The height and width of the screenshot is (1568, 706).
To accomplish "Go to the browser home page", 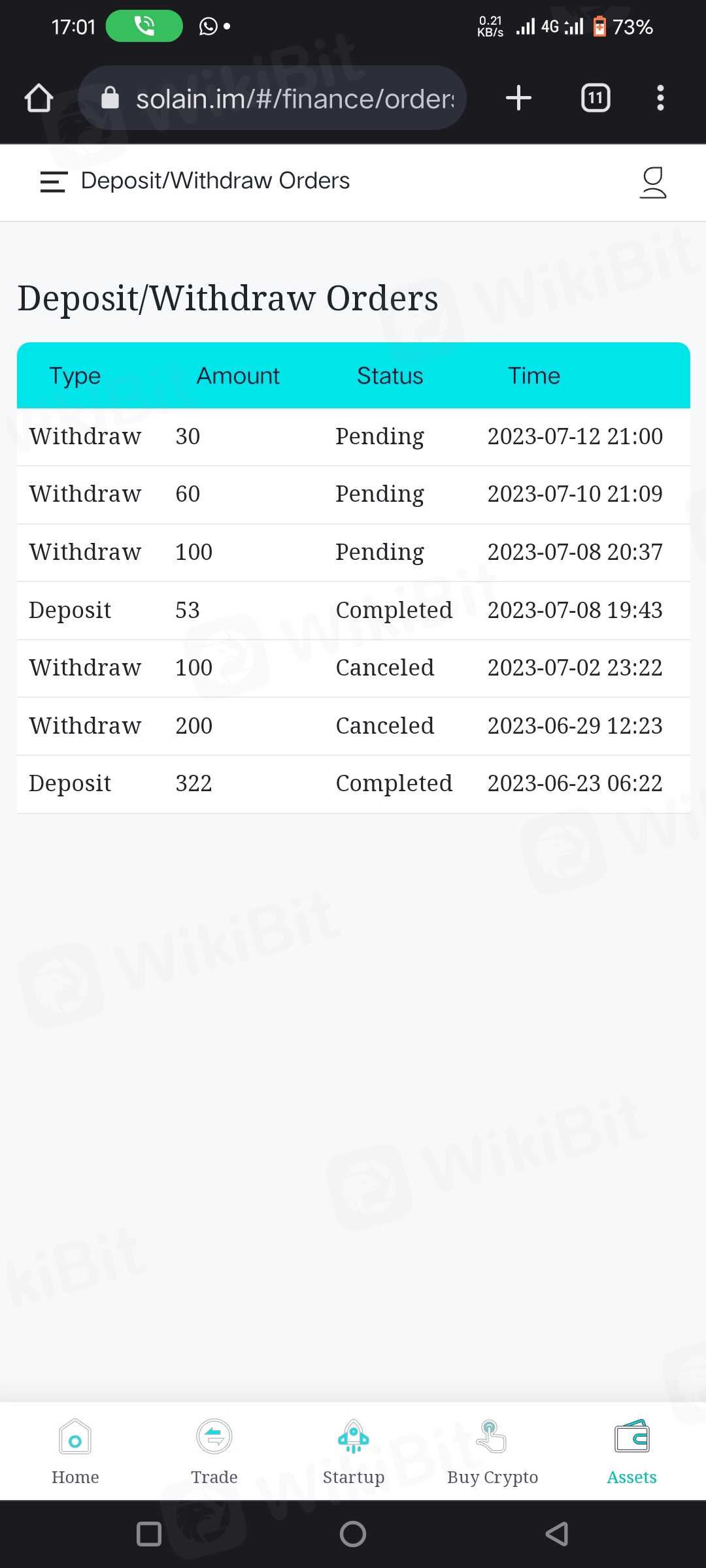I will click(39, 98).
